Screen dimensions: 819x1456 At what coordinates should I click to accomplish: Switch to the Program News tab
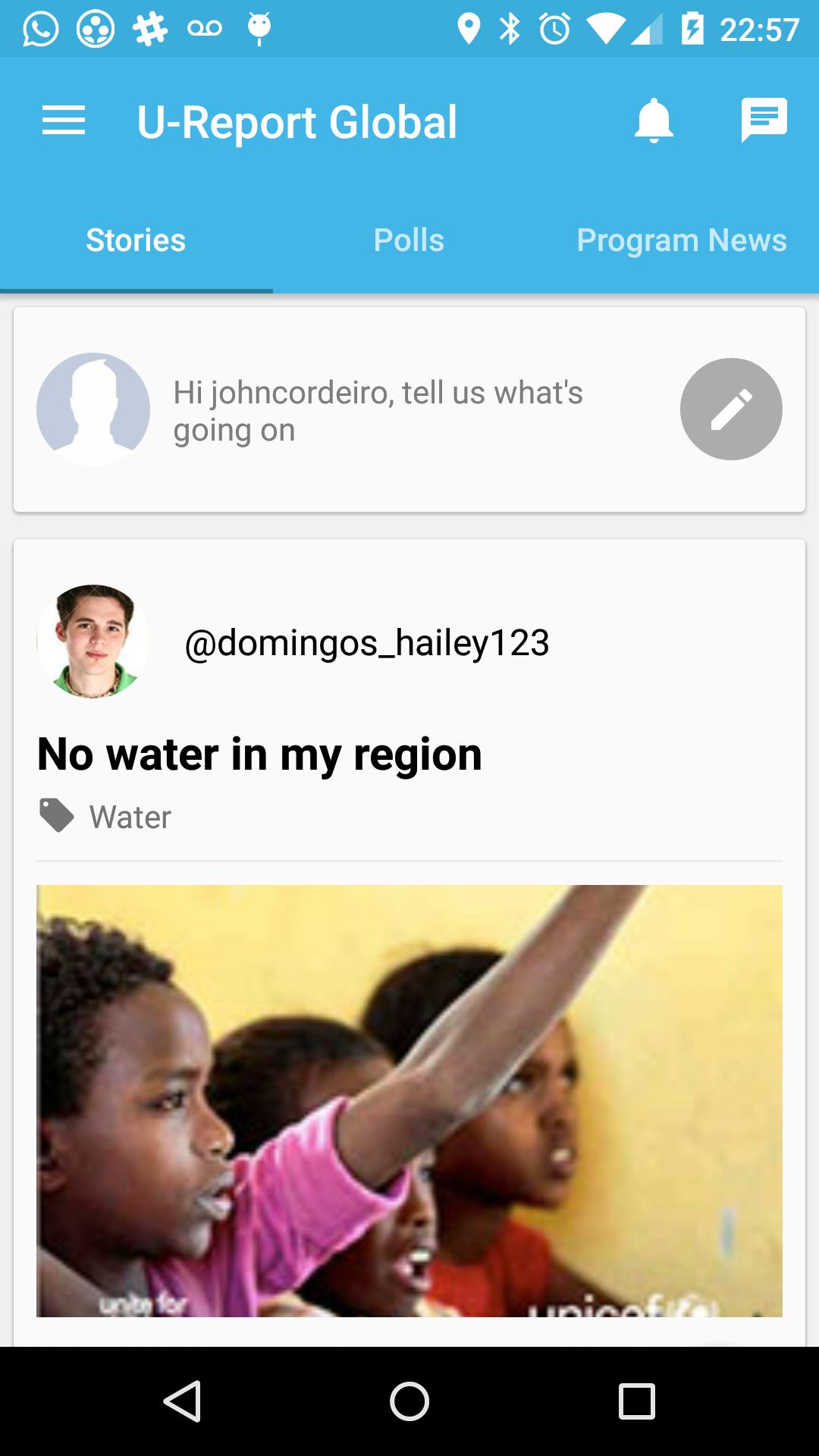(681, 240)
